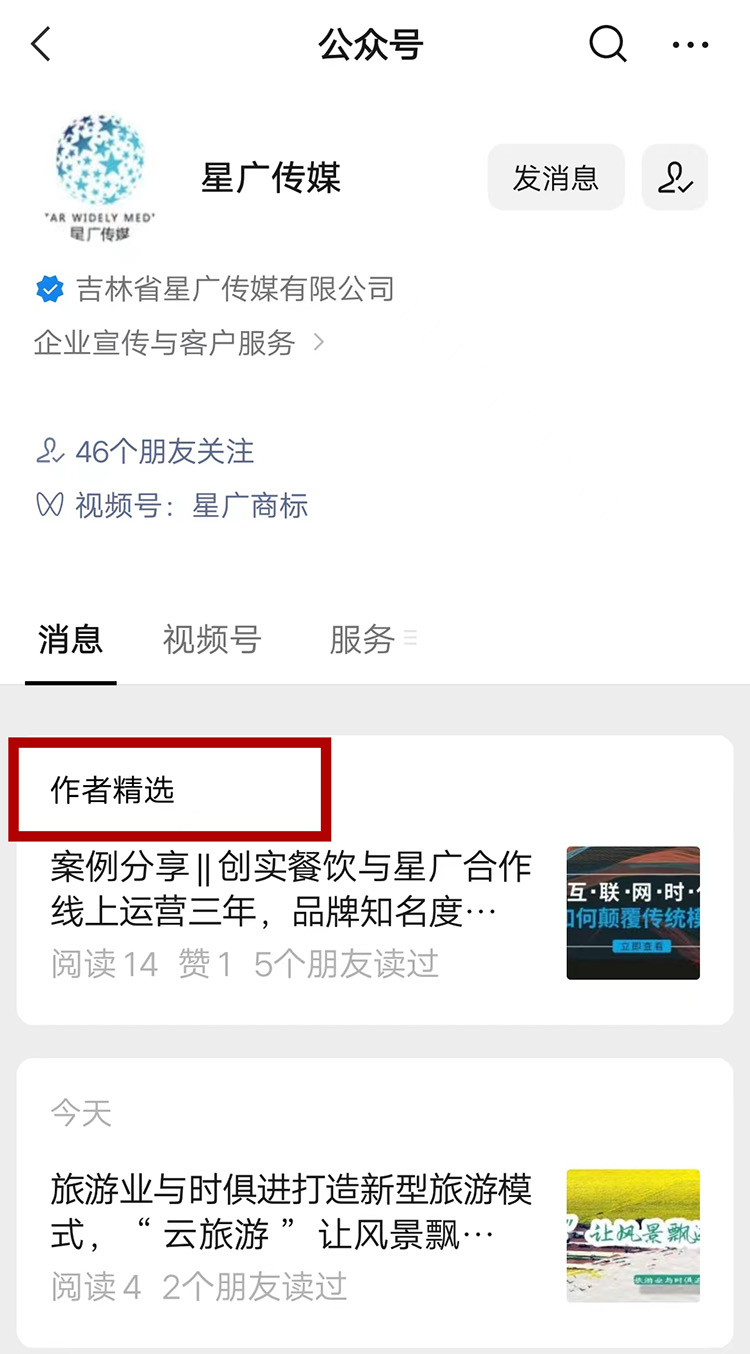The height and width of the screenshot is (1354, 750).
Task: Switch to the 视频号 tab
Action: [212, 639]
